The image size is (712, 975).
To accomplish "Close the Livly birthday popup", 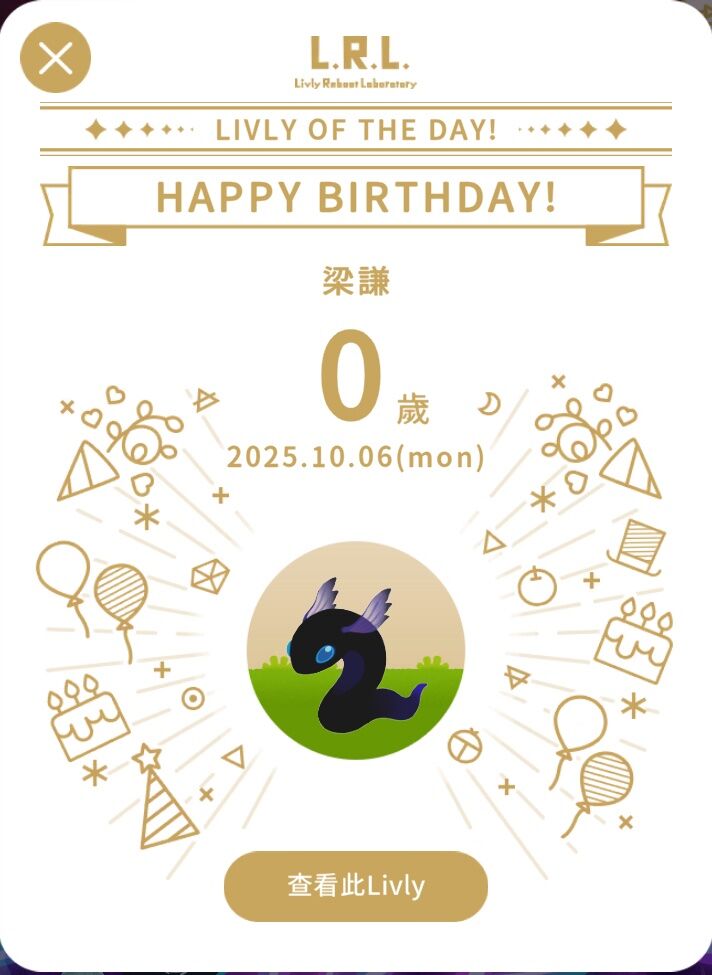I will pyautogui.click(x=55, y=58).
